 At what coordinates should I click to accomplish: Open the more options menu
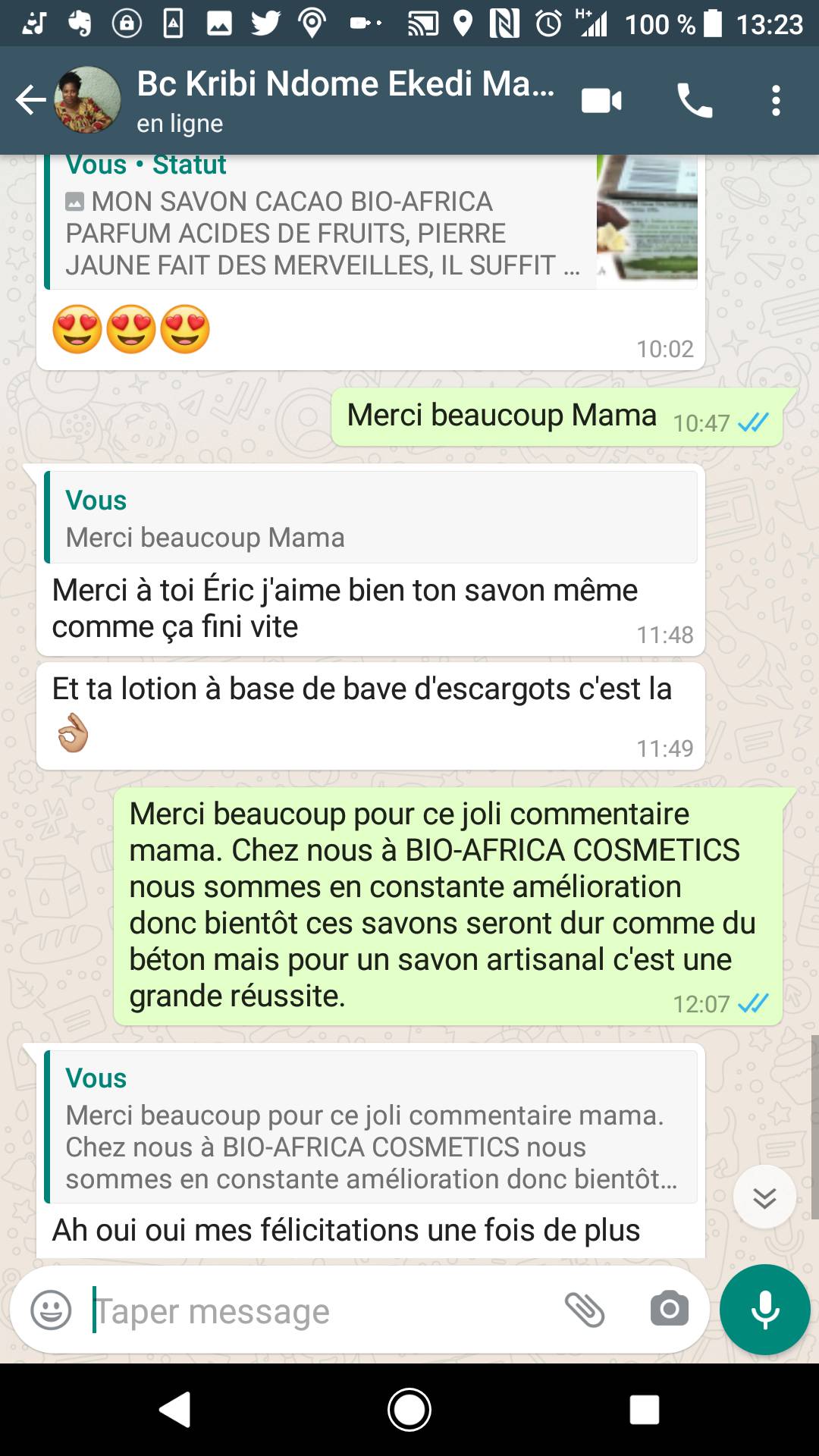(776, 100)
